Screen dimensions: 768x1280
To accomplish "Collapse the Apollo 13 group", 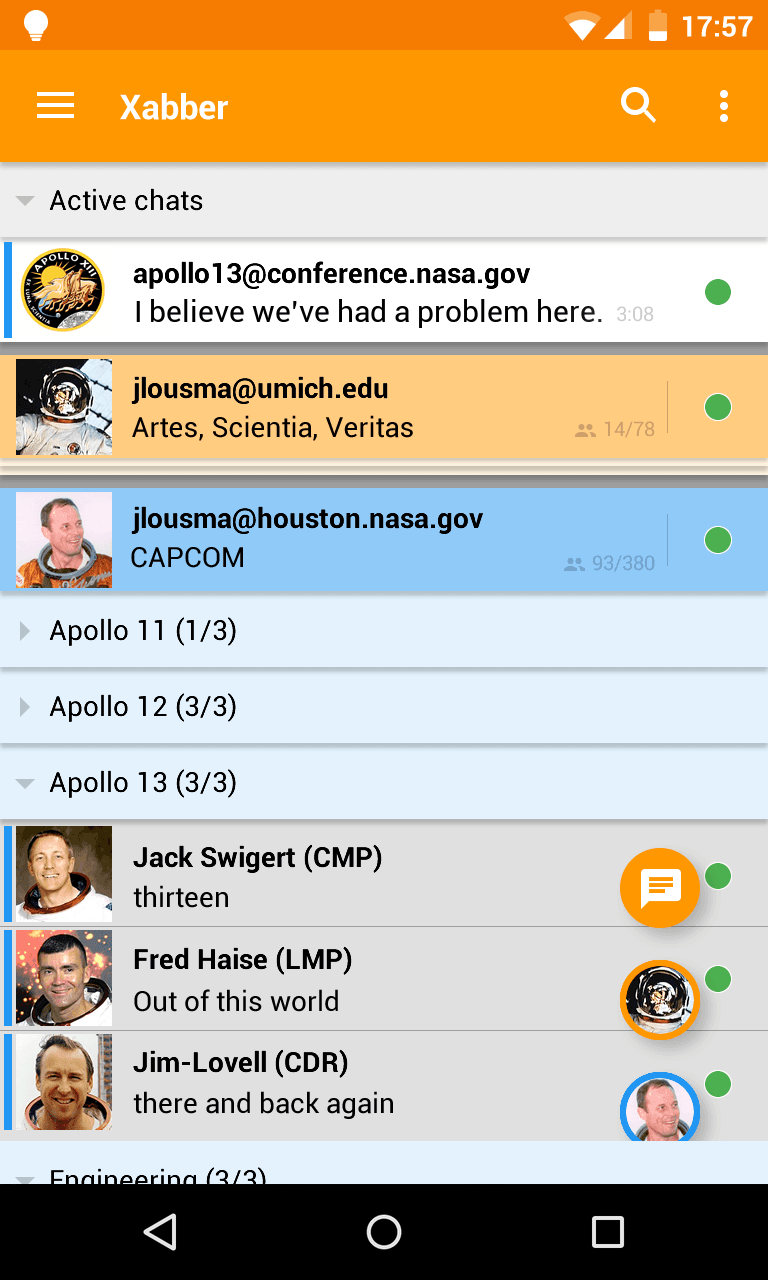I will pyautogui.click(x=143, y=783).
